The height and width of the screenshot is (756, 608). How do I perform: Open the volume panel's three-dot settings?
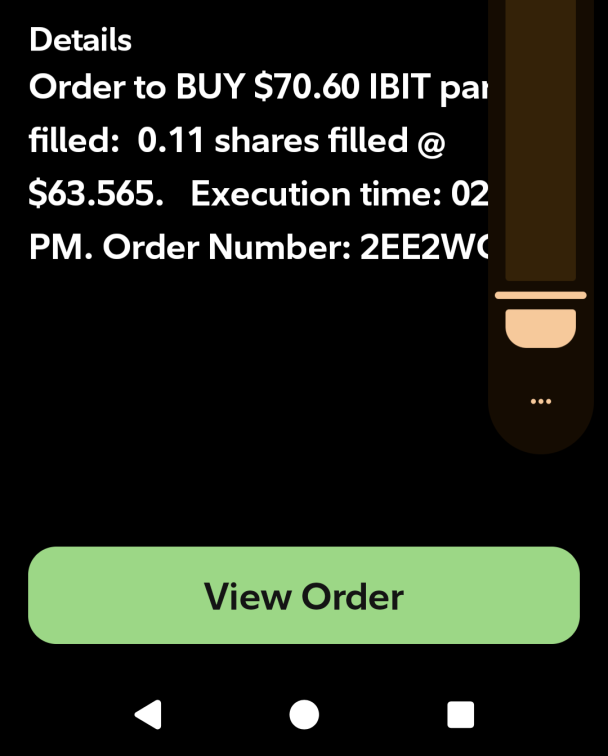541,401
